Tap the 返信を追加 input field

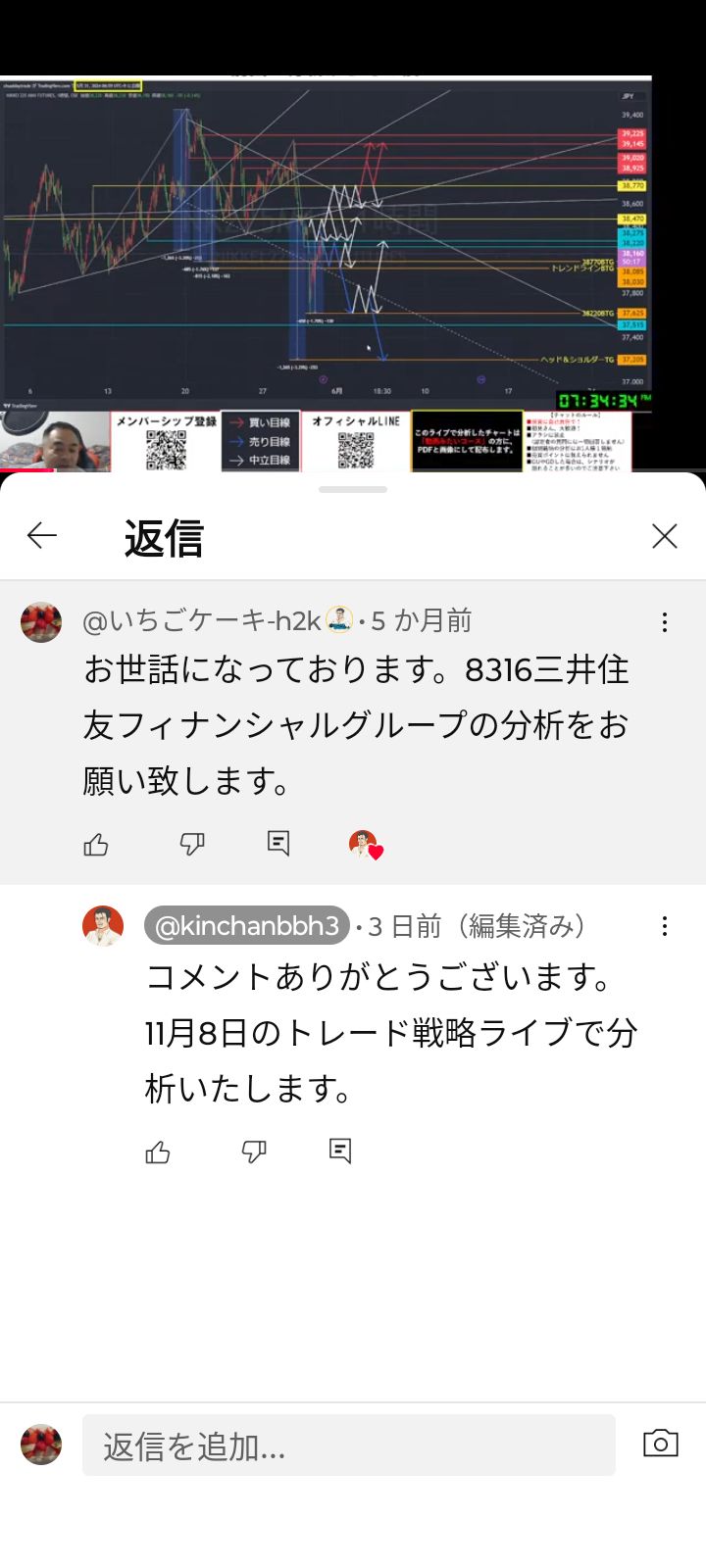point(349,1445)
